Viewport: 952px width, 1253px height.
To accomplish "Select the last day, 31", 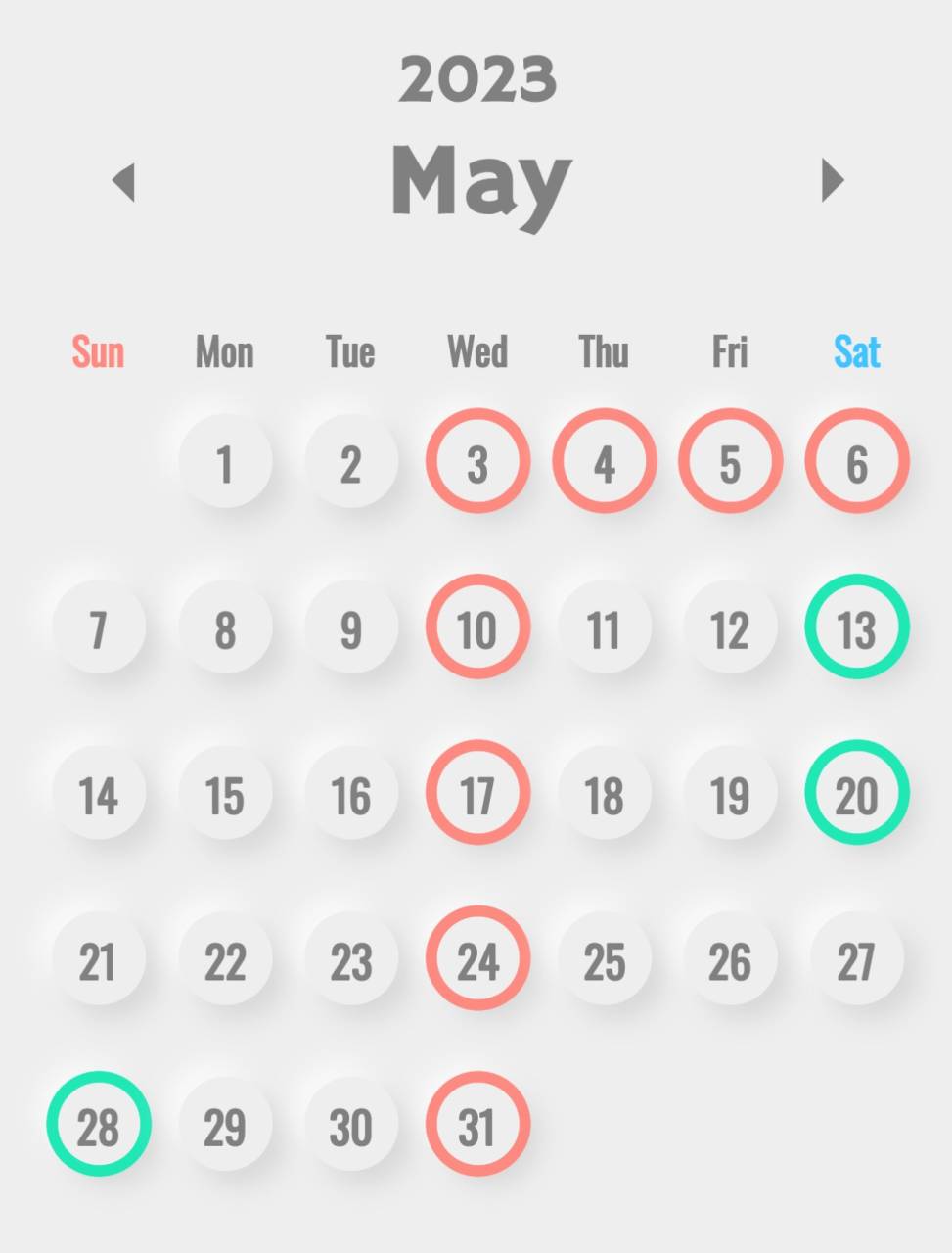I will click(477, 1125).
